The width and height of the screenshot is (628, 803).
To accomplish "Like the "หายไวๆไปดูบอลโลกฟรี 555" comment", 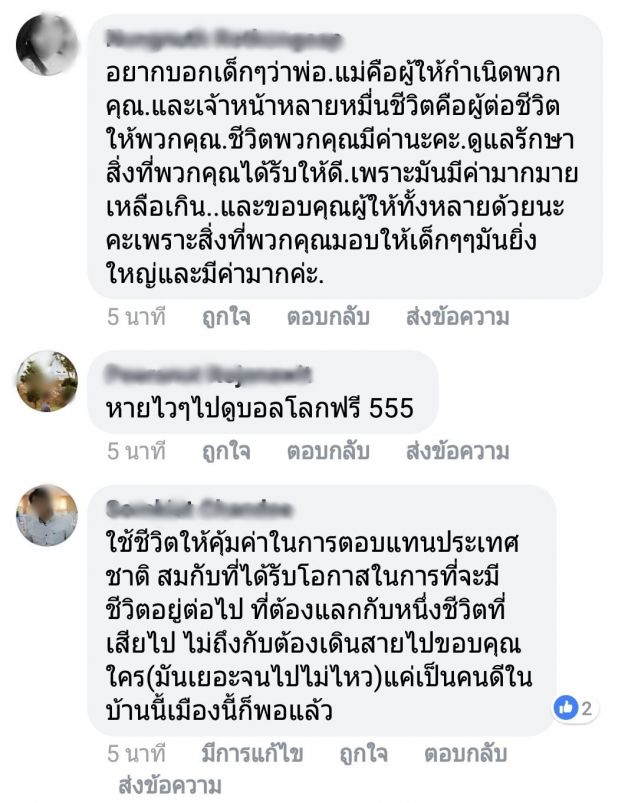I will (225, 452).
